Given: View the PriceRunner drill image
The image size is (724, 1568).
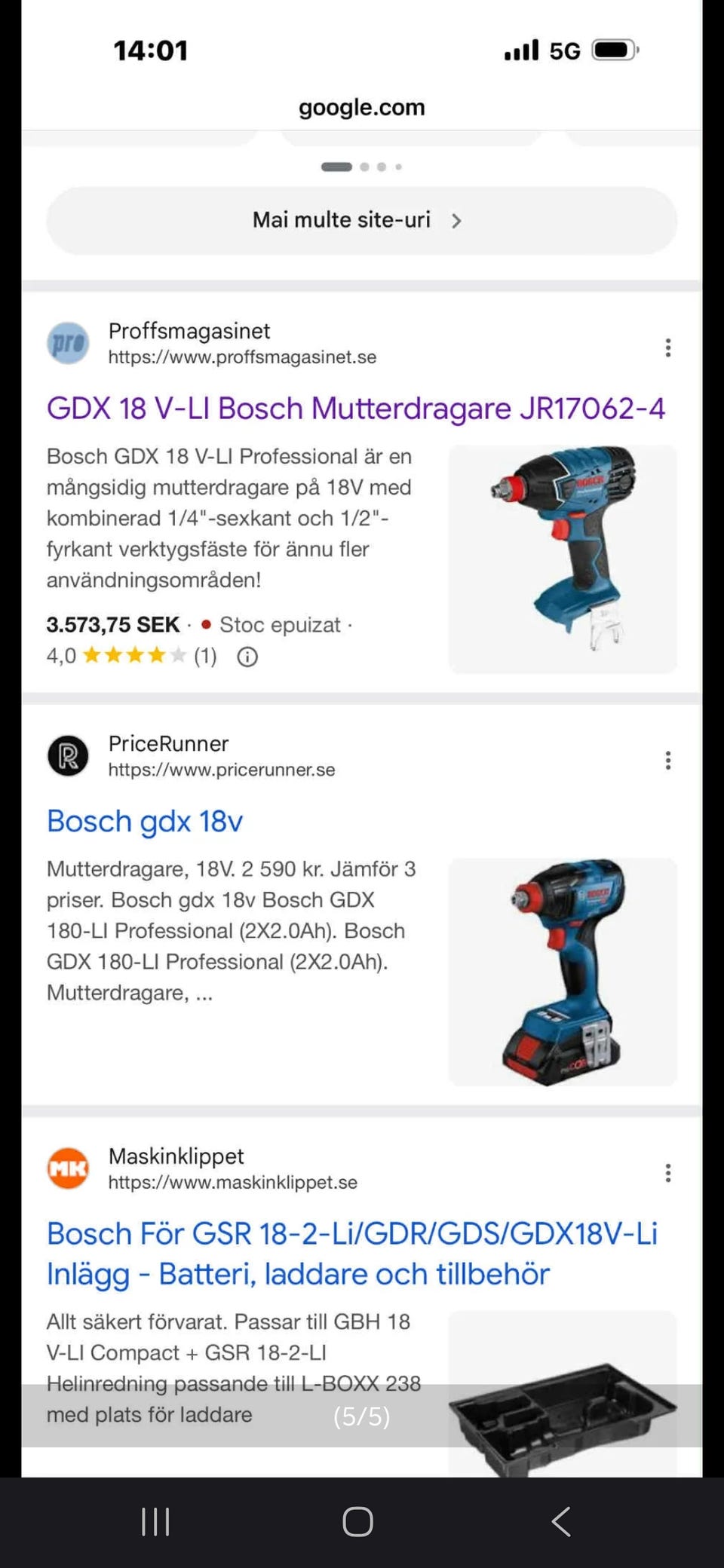Looking at the screenshot, I should [563, 972].
